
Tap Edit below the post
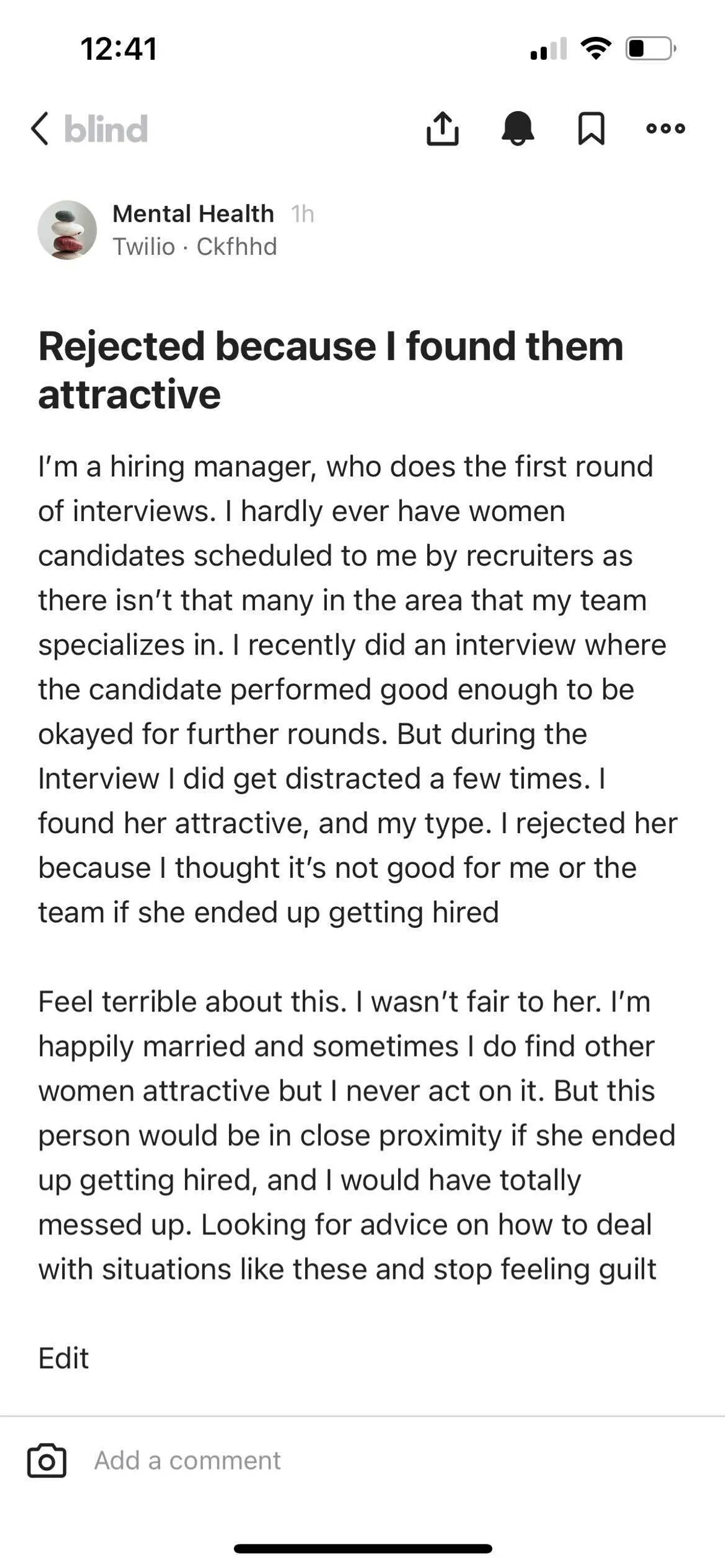point(63,1358)
